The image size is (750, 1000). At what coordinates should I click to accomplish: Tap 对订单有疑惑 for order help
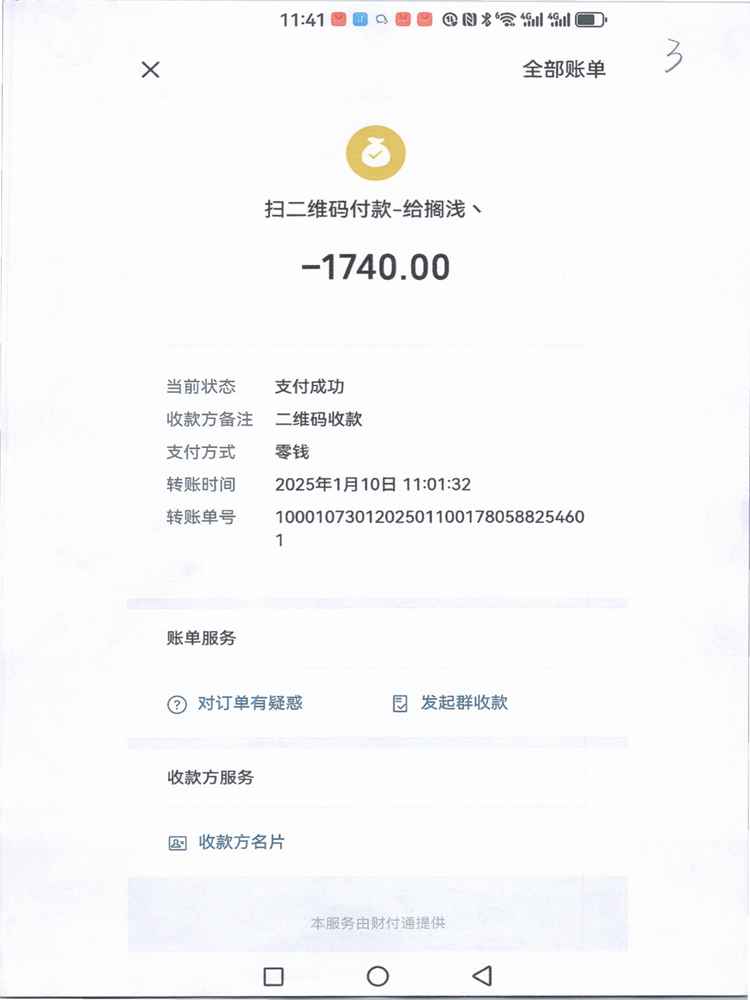(x=236, y=703)
